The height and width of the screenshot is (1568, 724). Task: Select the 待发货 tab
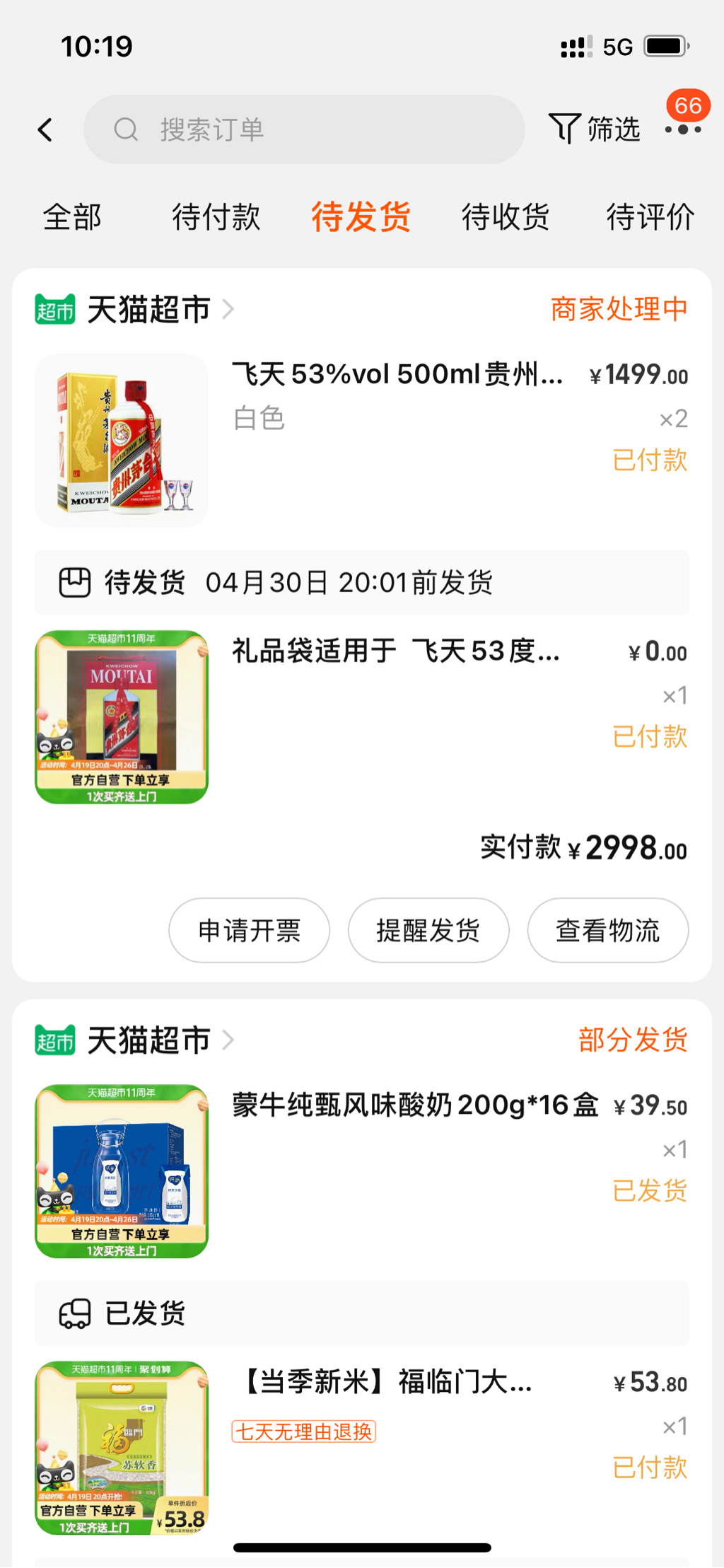pos(361,217)
